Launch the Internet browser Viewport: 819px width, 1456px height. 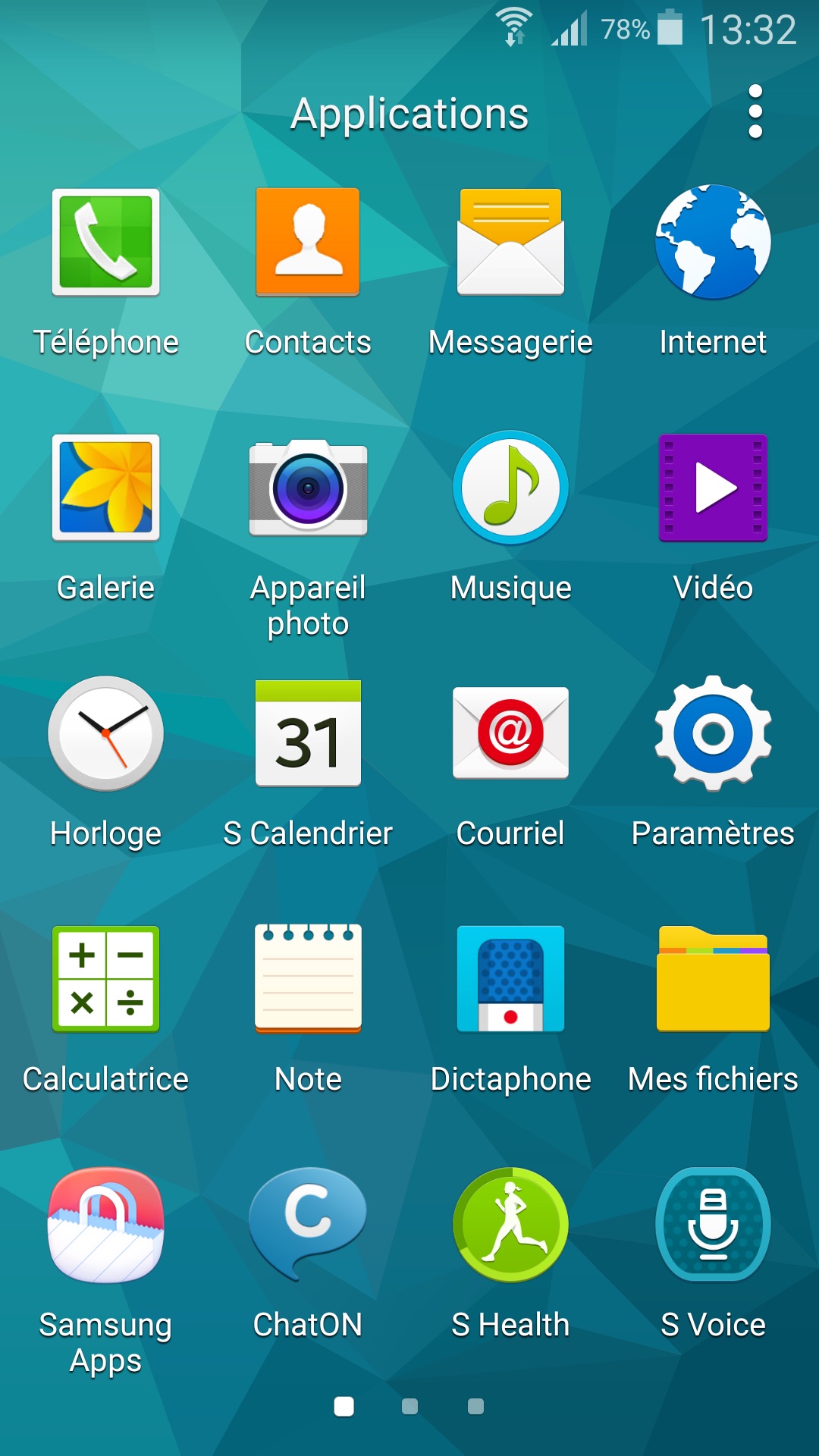click(713, 243)
